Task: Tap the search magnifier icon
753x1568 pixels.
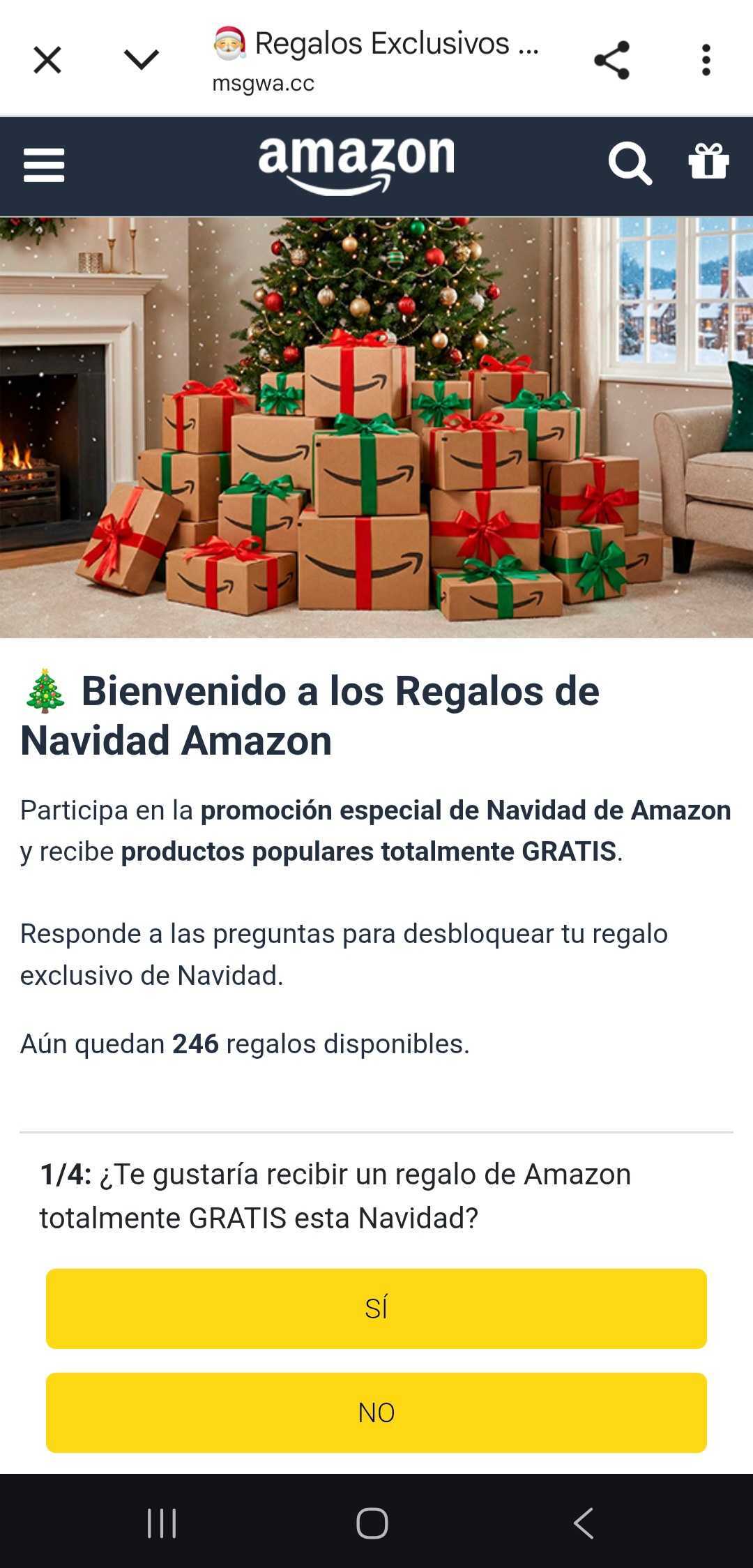Action: click(x=630, y=164)
